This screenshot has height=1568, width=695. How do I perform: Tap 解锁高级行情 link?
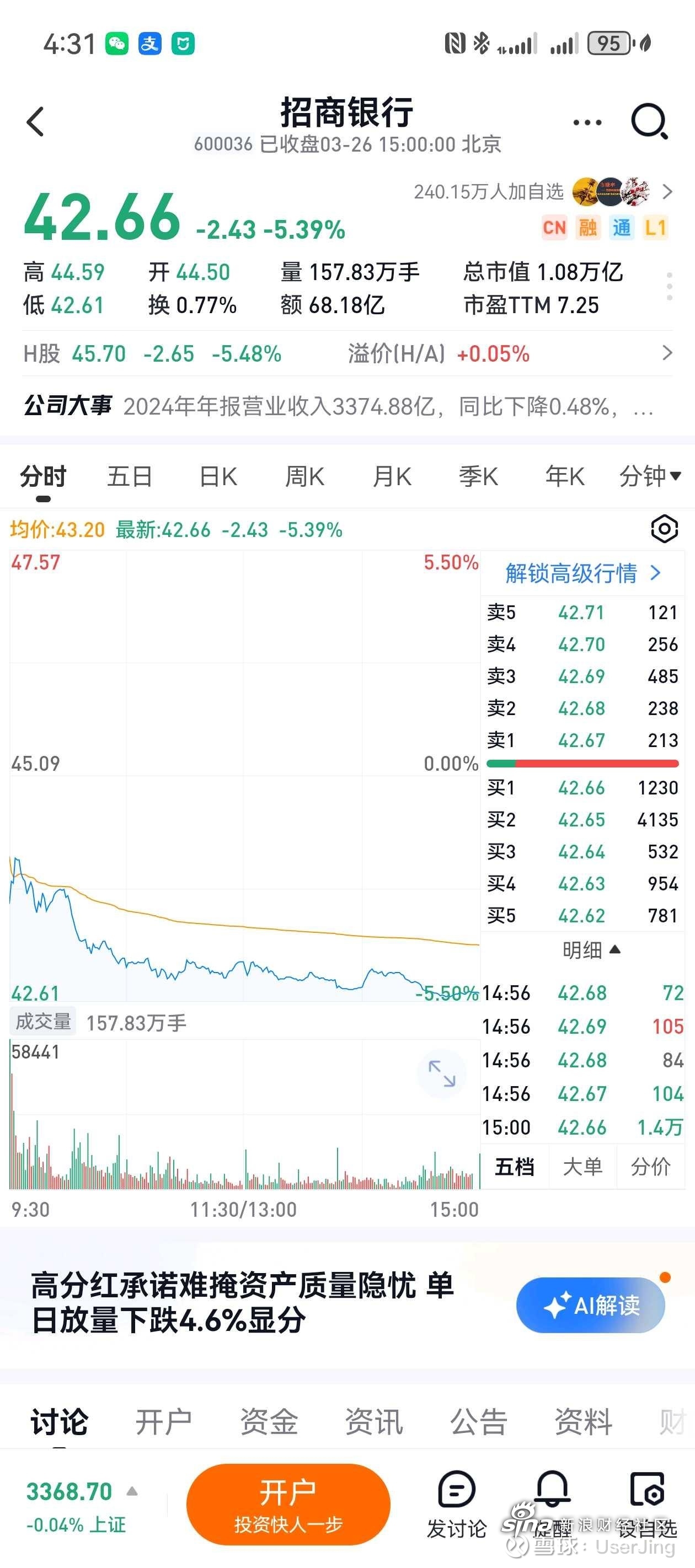pos(582,573)
